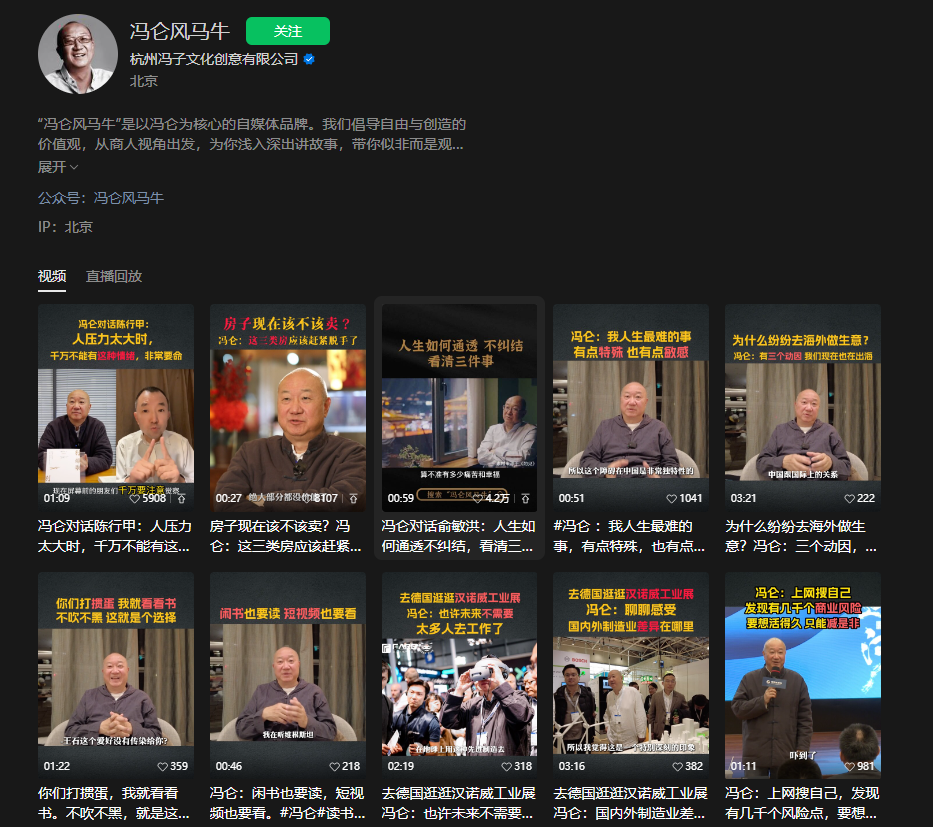The height and width of the screenshot is (827, 933).
Task: Play video 闲书也要读，短视频也要看
Action: click(288, 675)
